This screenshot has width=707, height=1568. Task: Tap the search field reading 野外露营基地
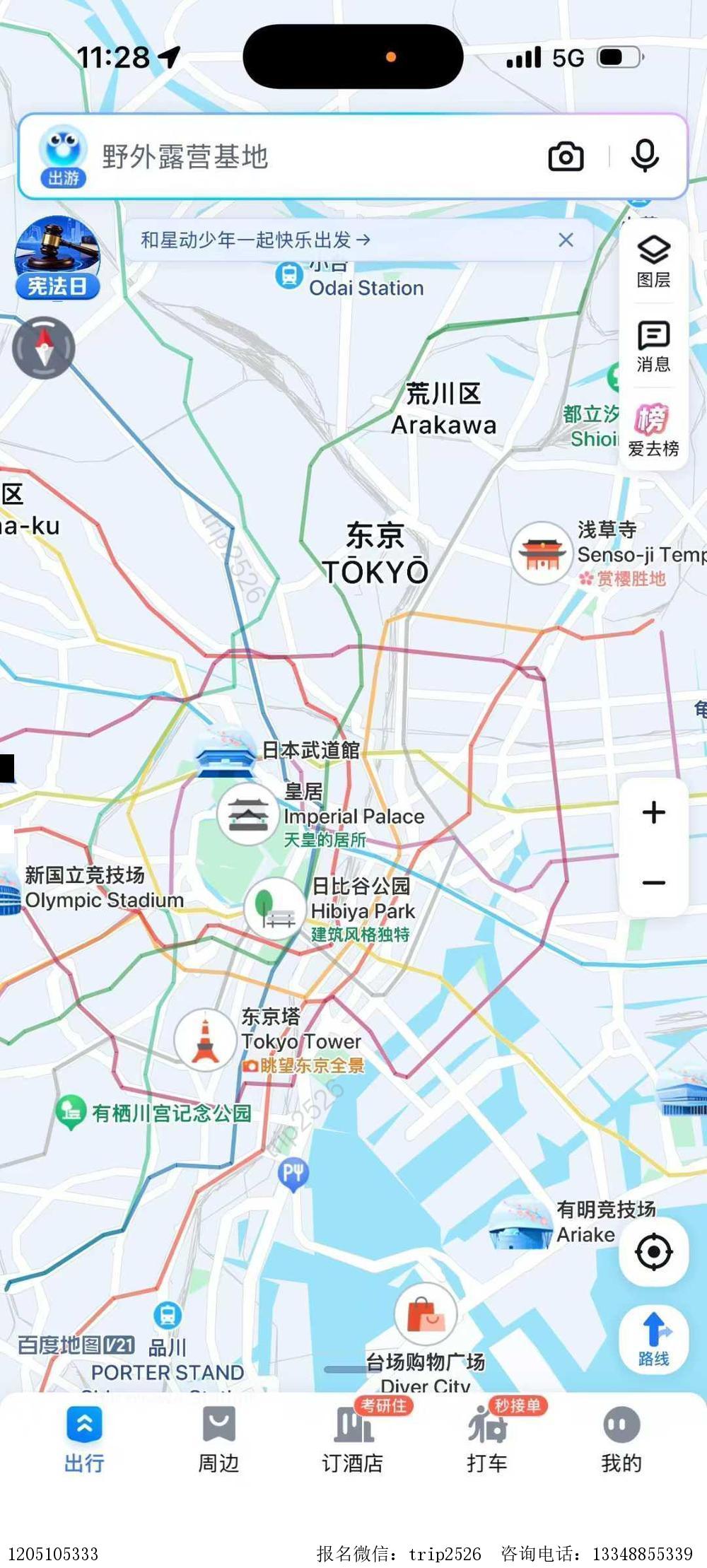[283, 157]
